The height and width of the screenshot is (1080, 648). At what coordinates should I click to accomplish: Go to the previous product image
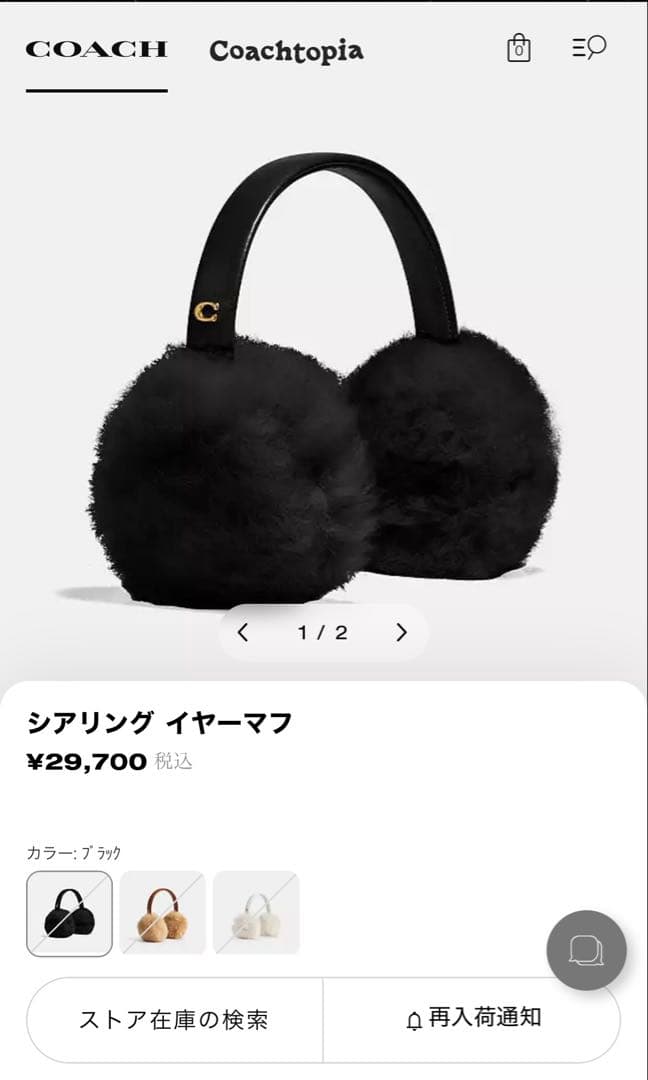click(x=243, y=632)
